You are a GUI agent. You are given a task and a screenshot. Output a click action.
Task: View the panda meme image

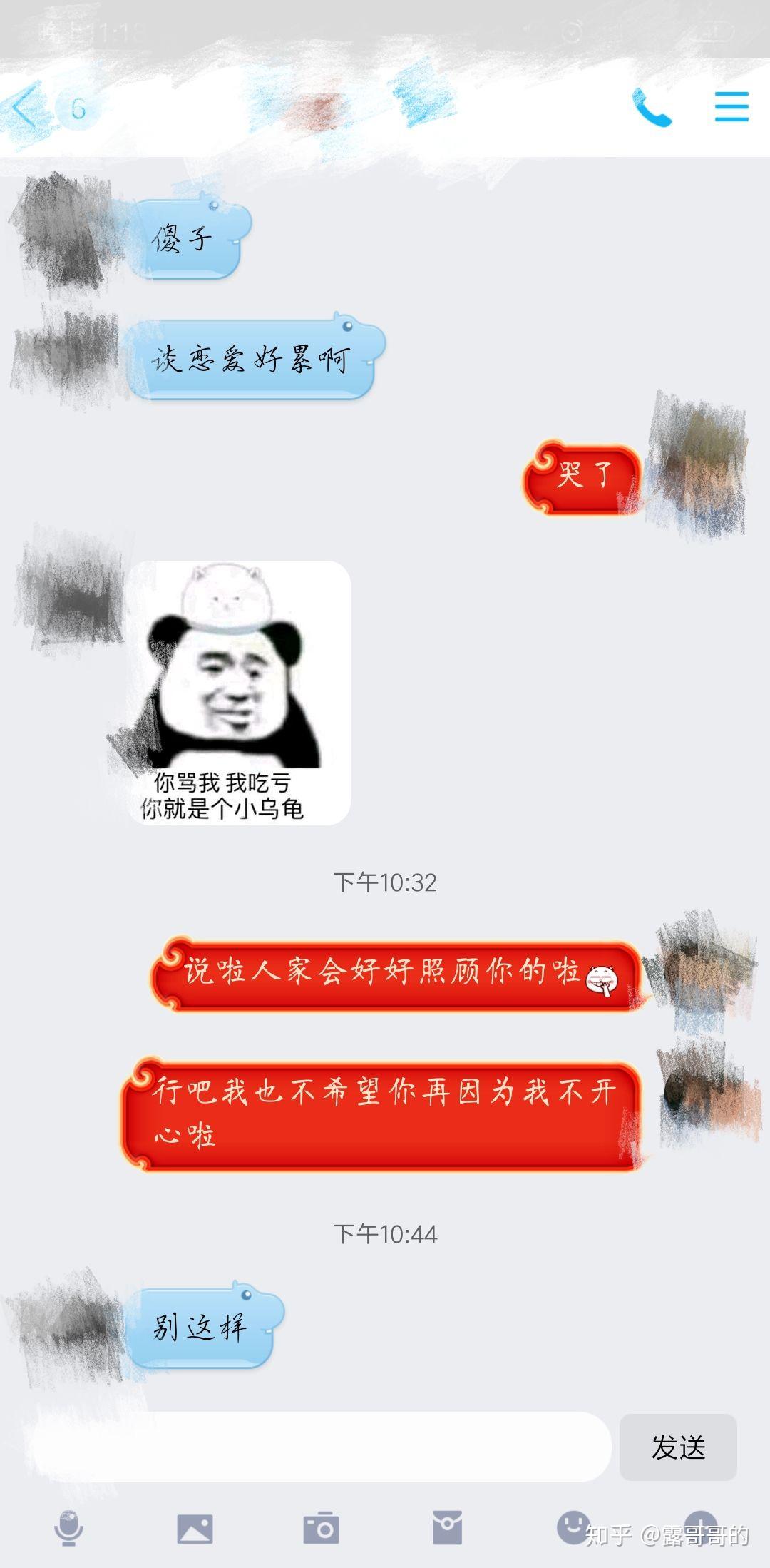240,693
